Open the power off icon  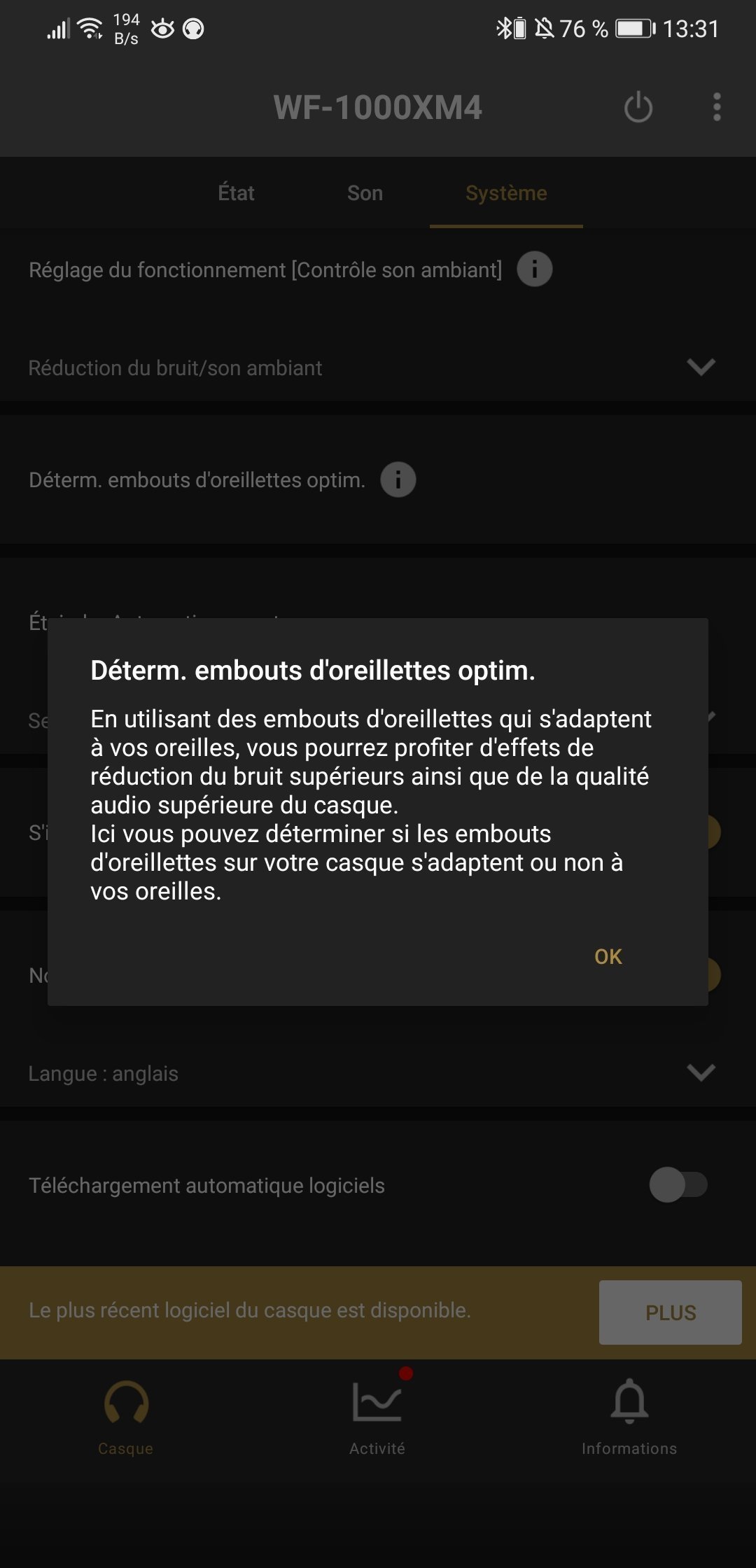(638, 108)
